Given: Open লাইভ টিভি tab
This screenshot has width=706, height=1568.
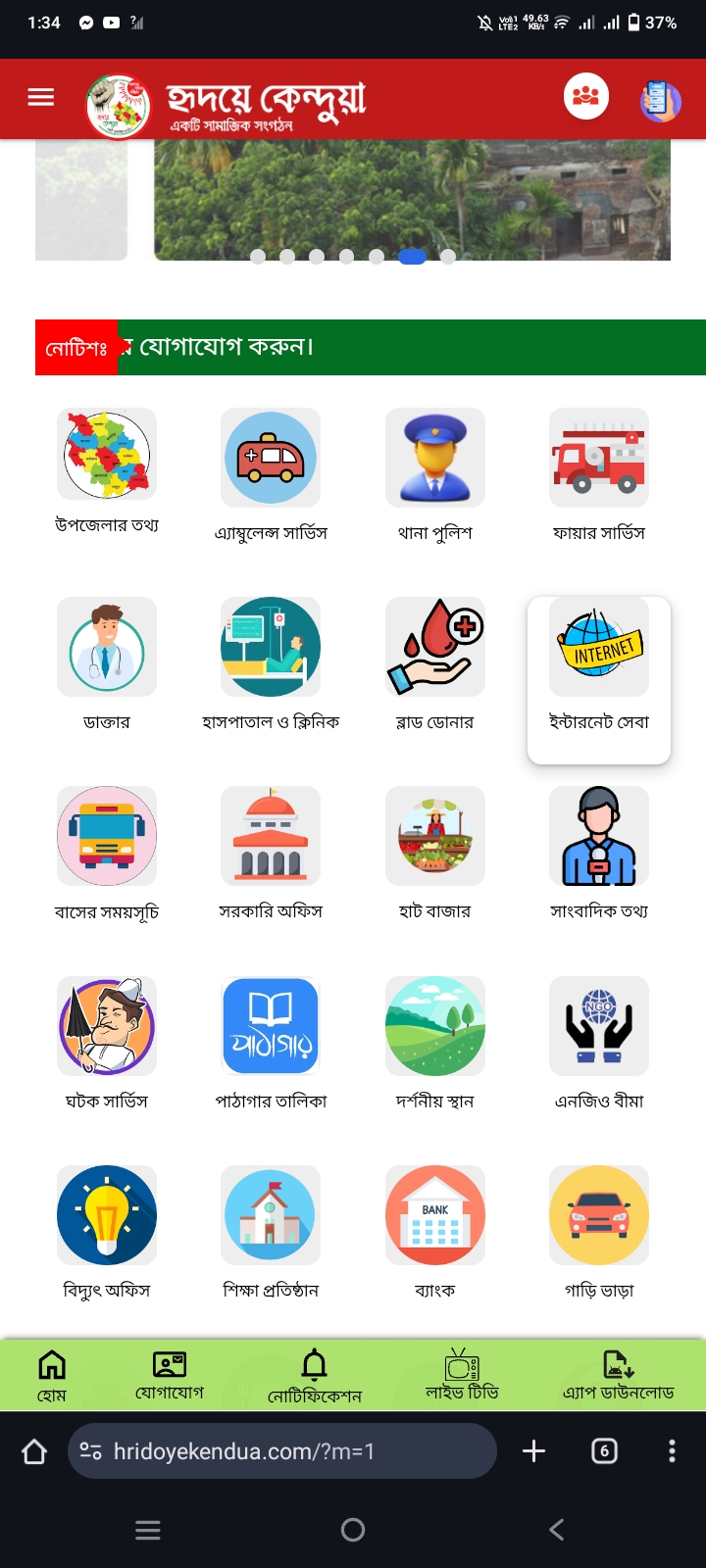Looking at the screenshot, I should click(462, 1375).
